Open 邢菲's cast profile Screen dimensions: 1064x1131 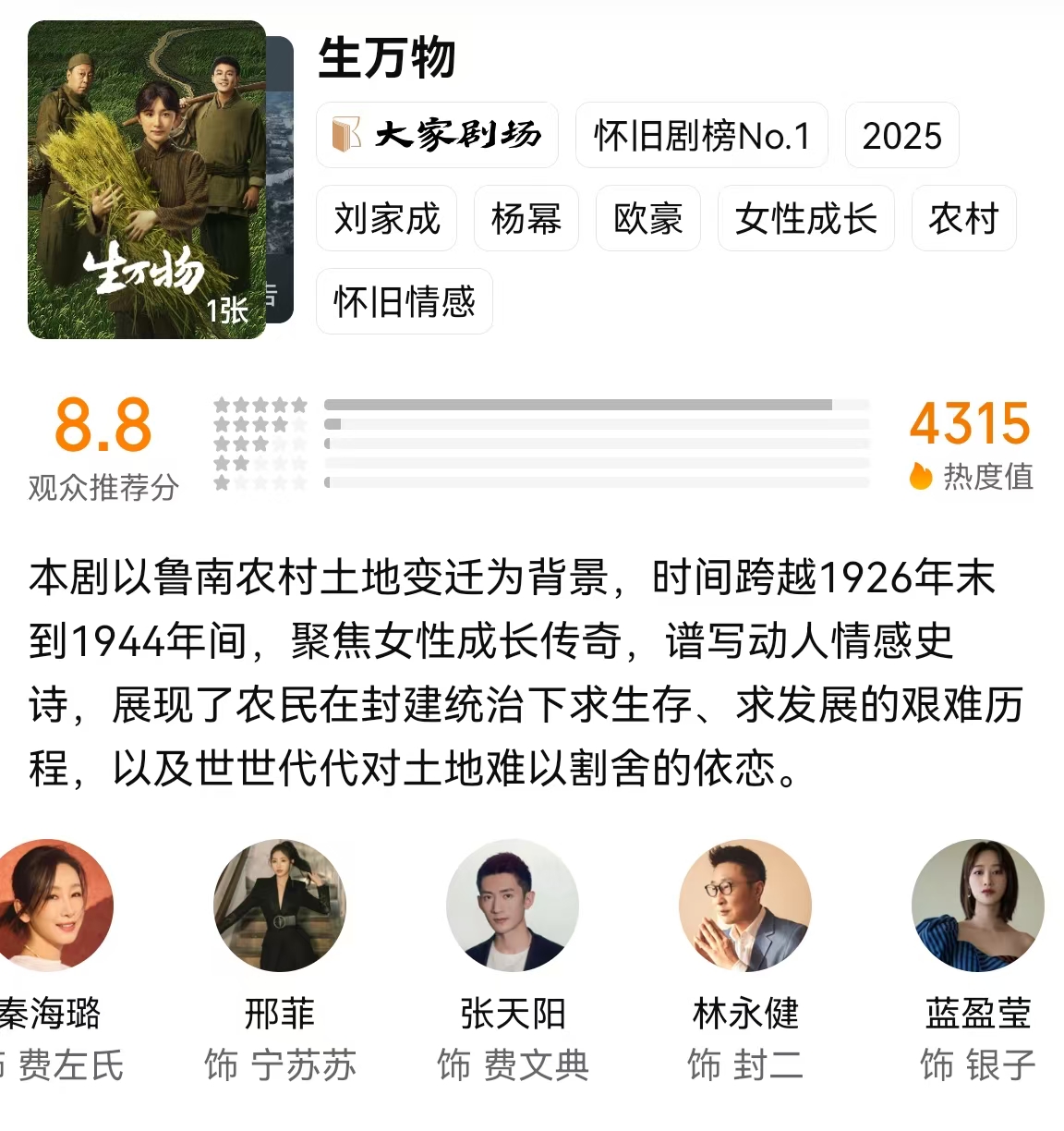coord(280,906)
